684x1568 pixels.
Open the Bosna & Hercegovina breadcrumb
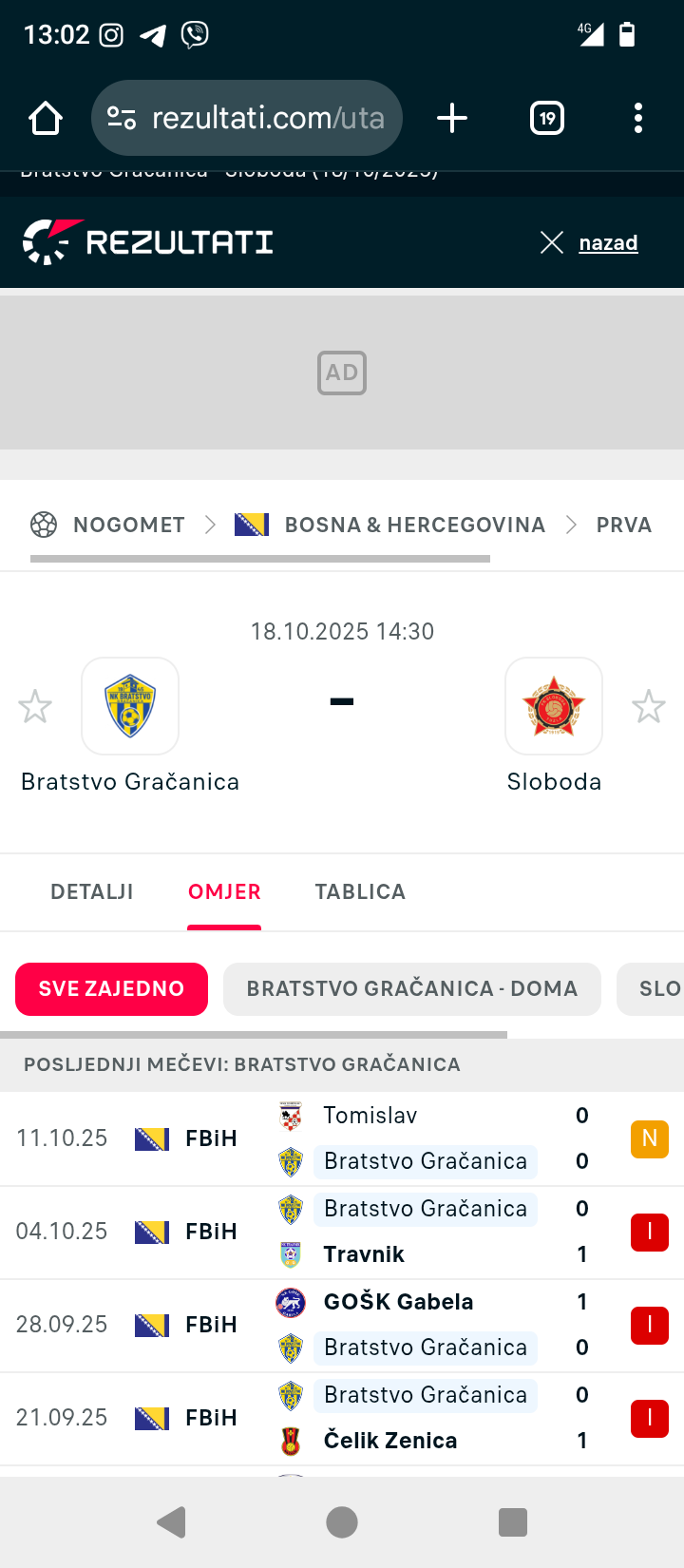(x=414, y=525)
